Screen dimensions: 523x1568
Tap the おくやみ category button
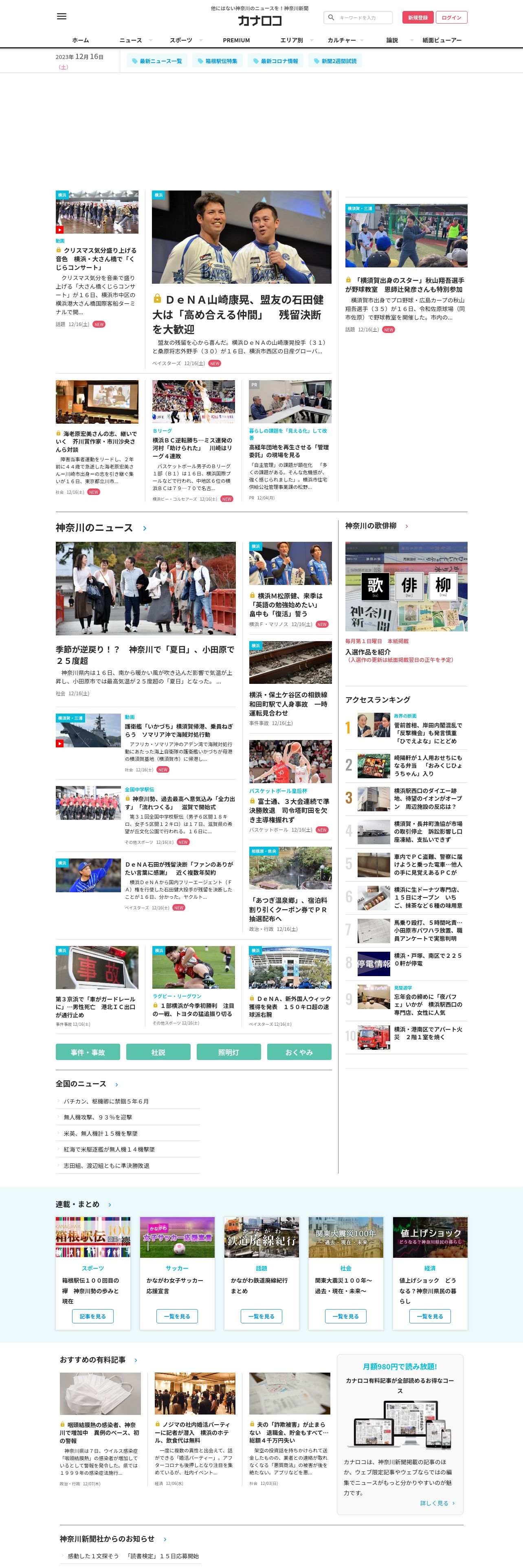(x=299, y=1052)
